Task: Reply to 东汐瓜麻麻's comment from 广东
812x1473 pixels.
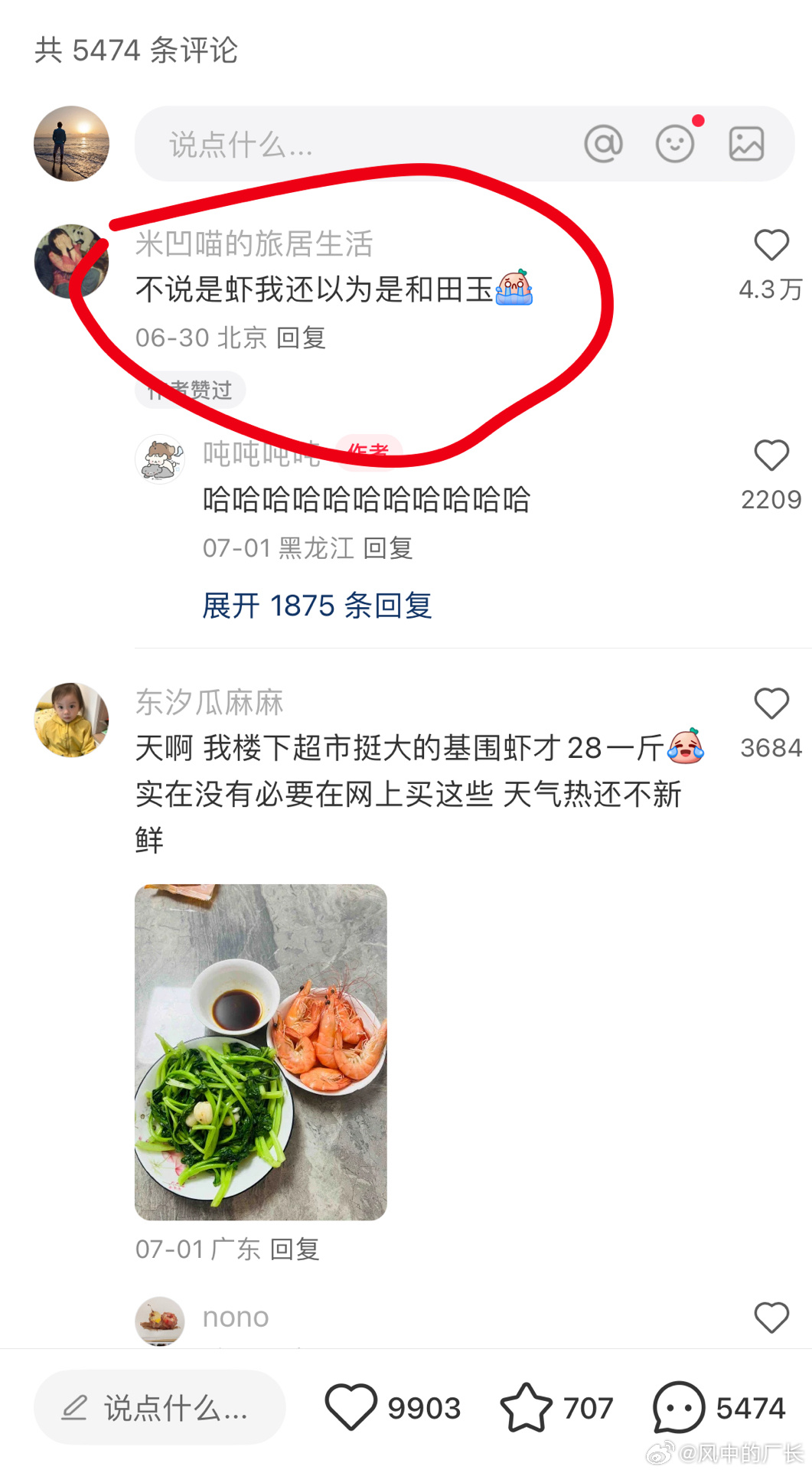Action: coord(295,1249)
